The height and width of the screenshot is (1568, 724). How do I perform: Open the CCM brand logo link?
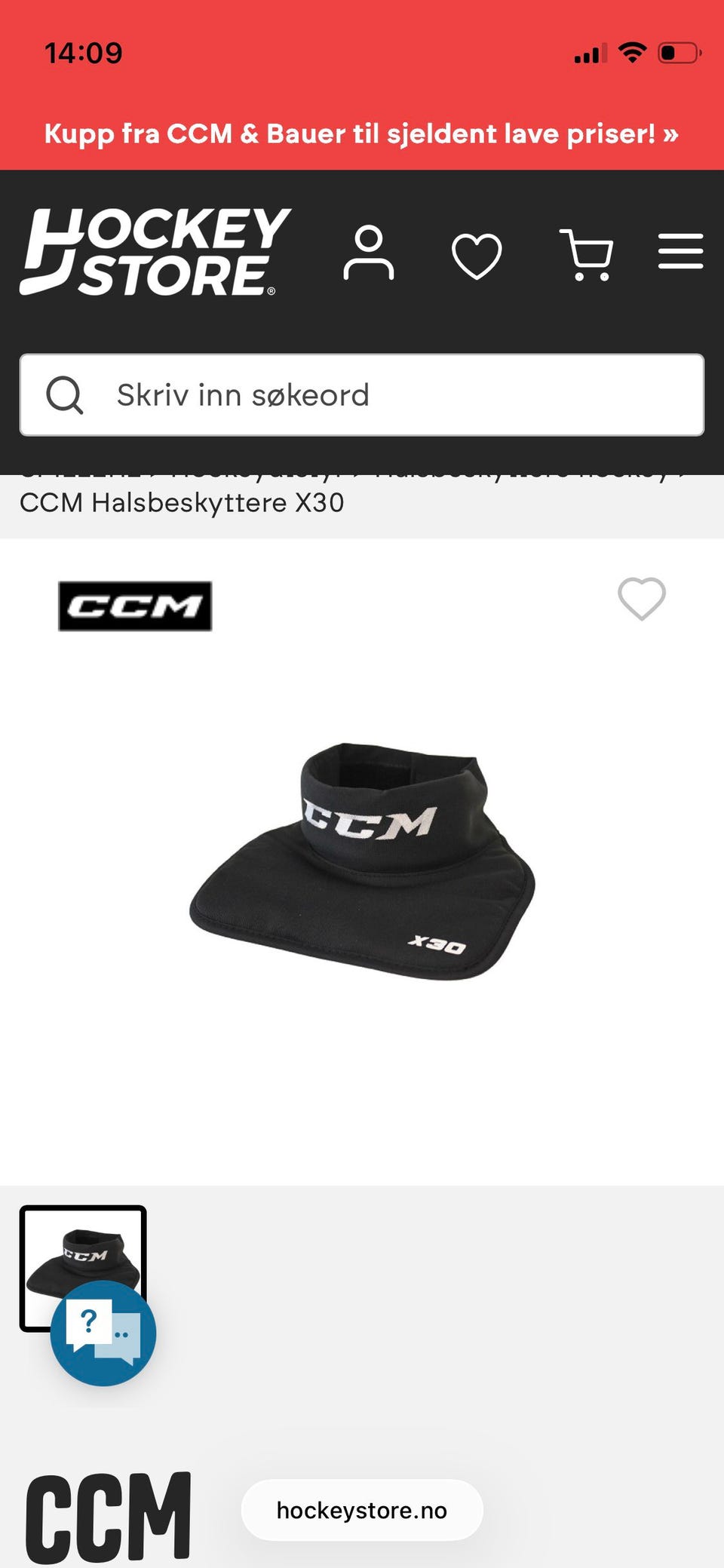pos(135,606)
